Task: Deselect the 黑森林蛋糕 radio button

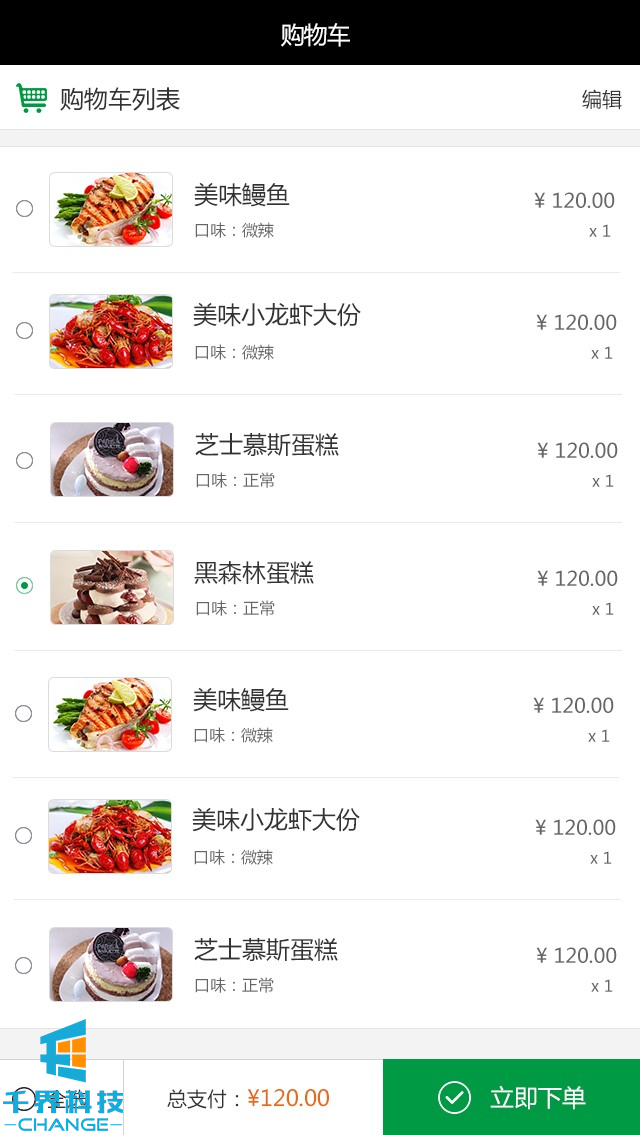Action: [x=25, y=585]
